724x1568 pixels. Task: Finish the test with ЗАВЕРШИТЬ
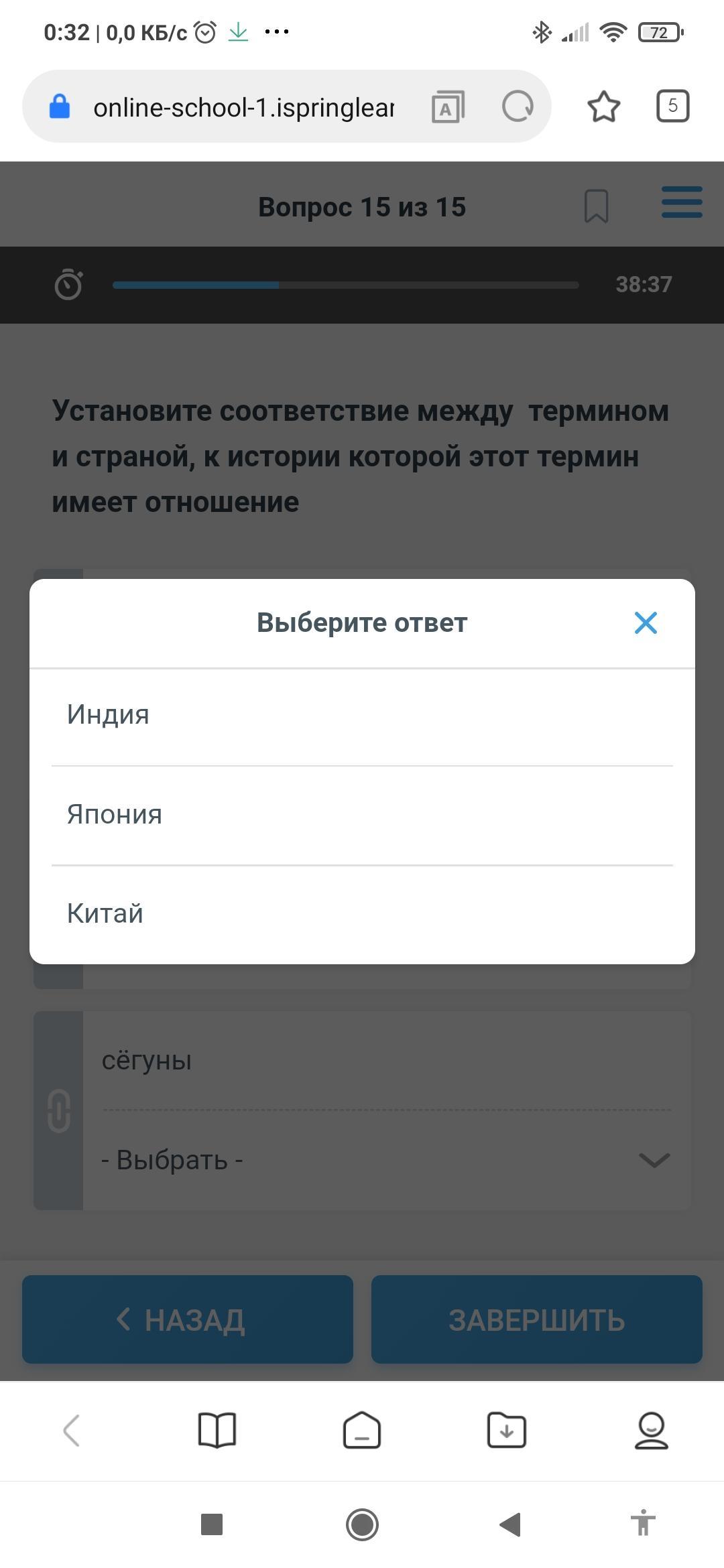(x=537, y=1319)
